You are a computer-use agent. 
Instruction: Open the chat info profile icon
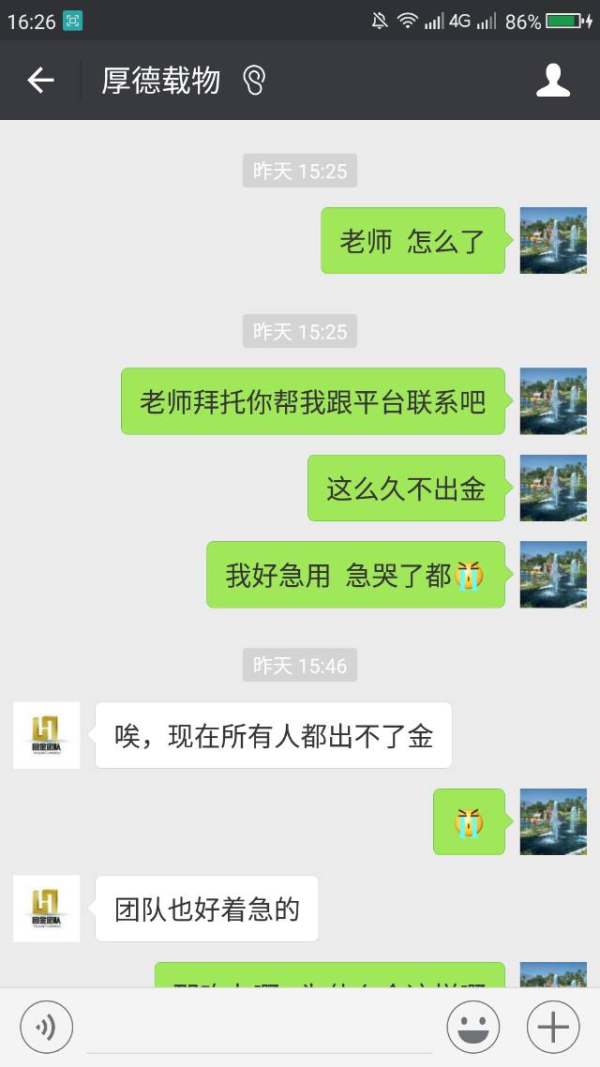pyautogui.click(x=553, y=81)
